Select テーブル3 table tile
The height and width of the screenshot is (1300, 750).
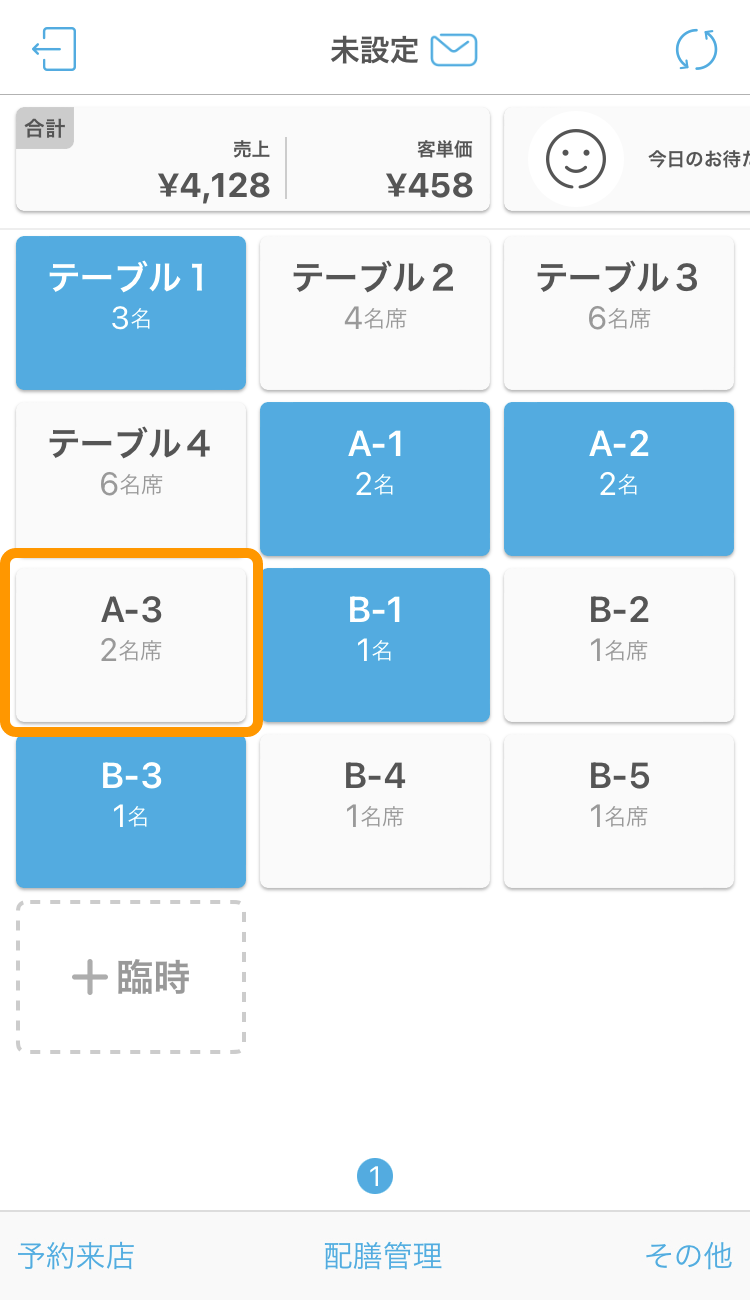pos(619,313)
